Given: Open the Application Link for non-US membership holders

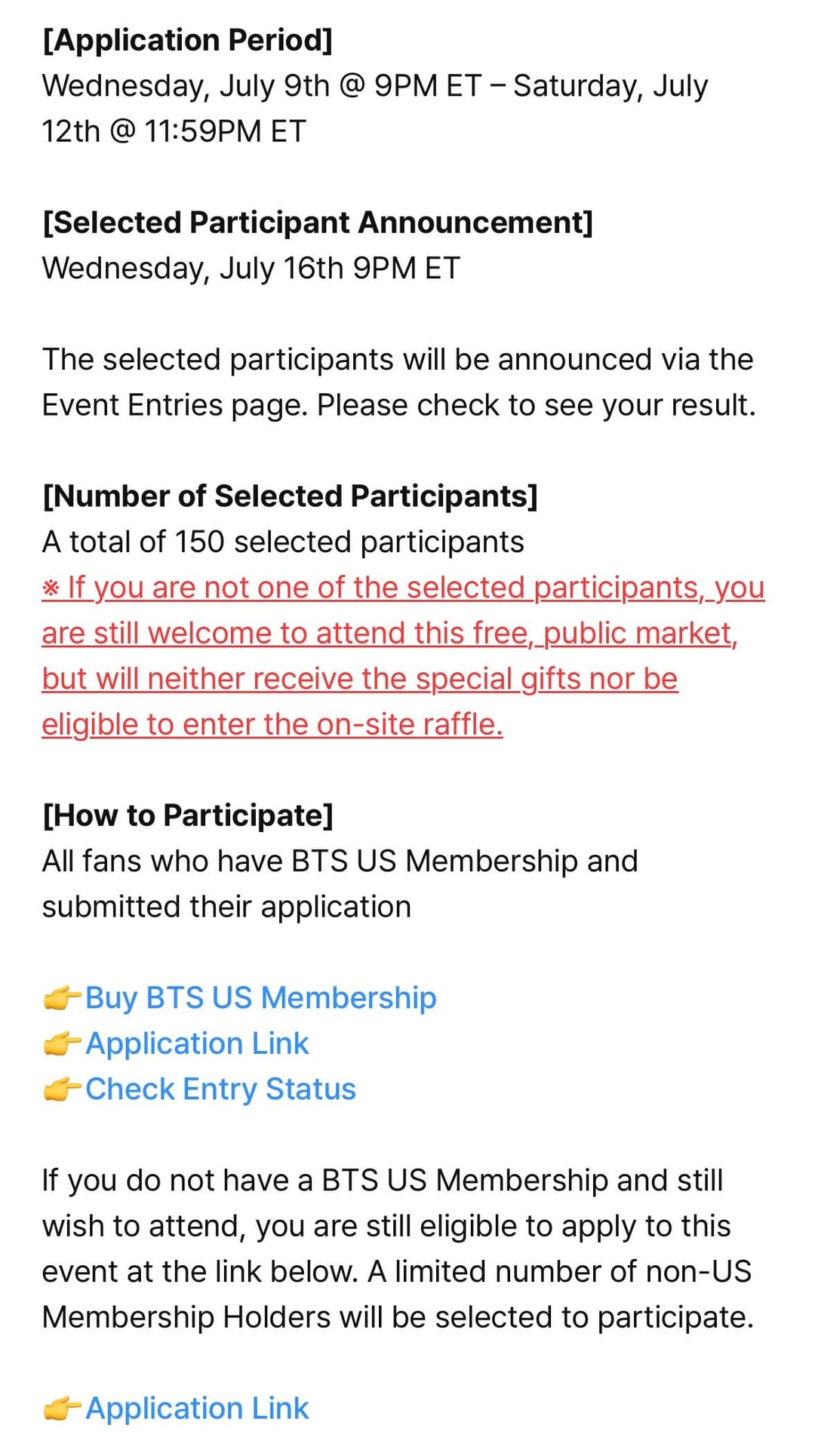Looking at the screenshot, I should tap(197, 1408).
